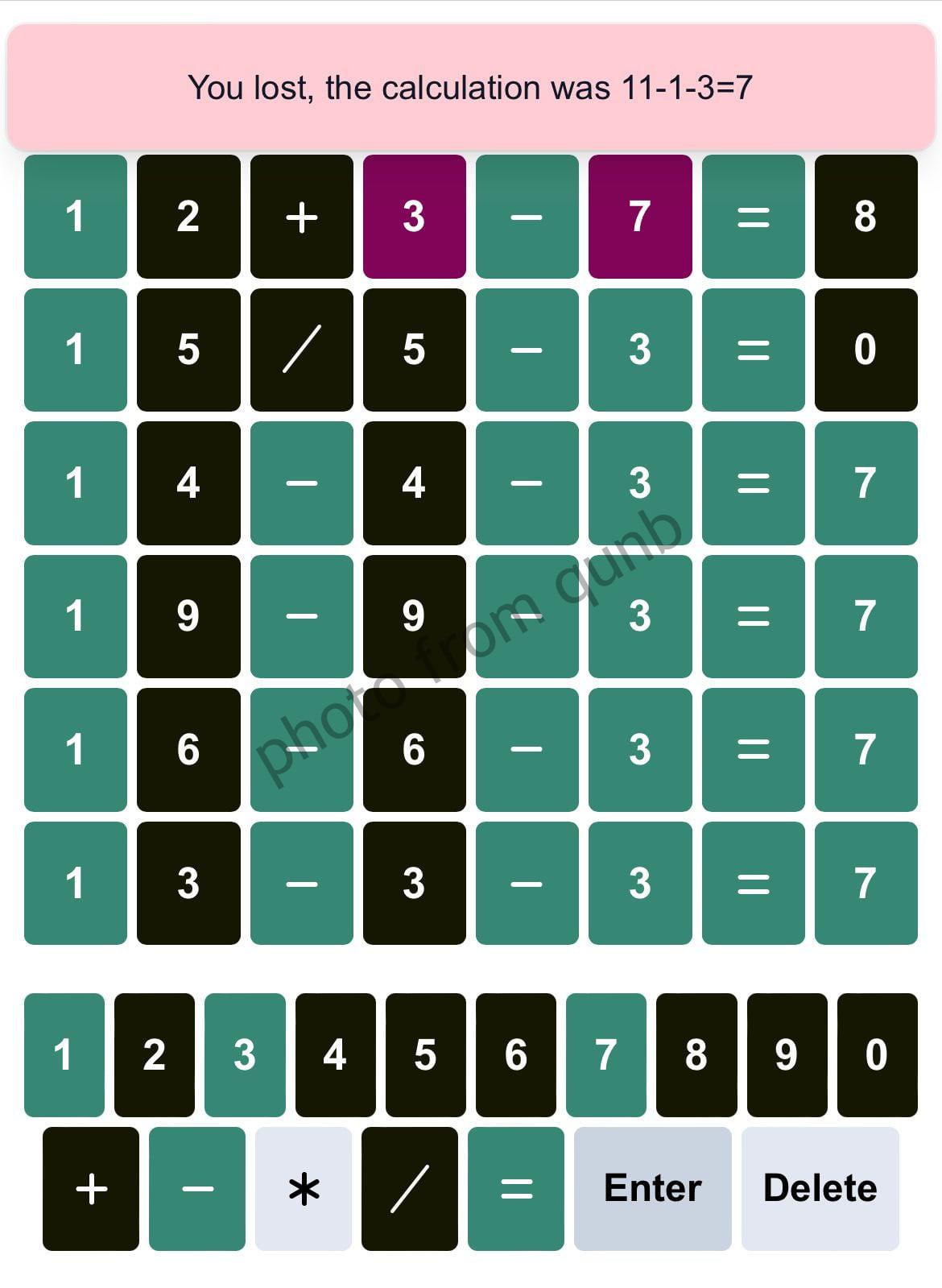The height and width of the screenshot is (1288, 942).
Task: Tap the multiplication asterisk key
Action: coord(304,1188)
